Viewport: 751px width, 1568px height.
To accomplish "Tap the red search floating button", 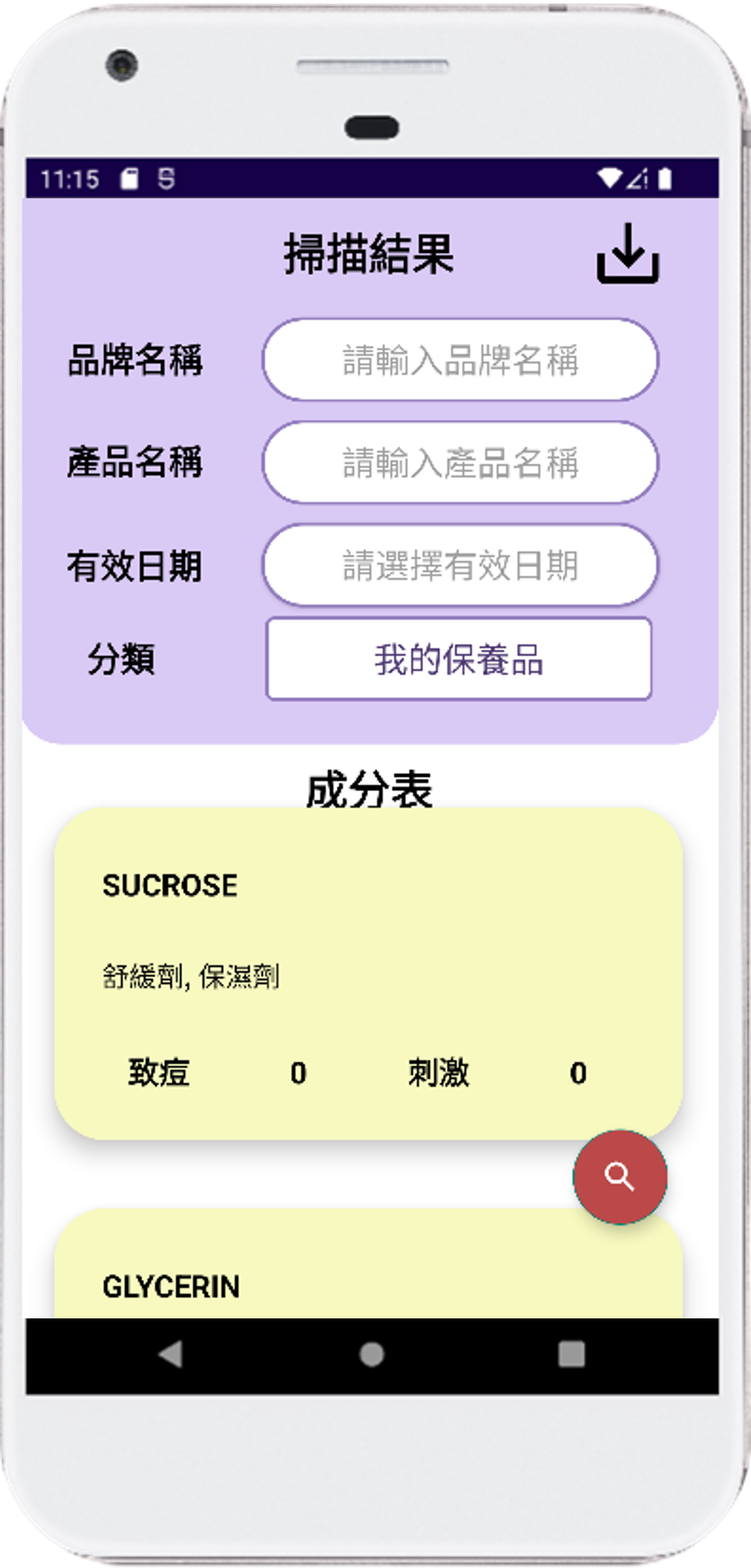I will tap(620, 1176).
